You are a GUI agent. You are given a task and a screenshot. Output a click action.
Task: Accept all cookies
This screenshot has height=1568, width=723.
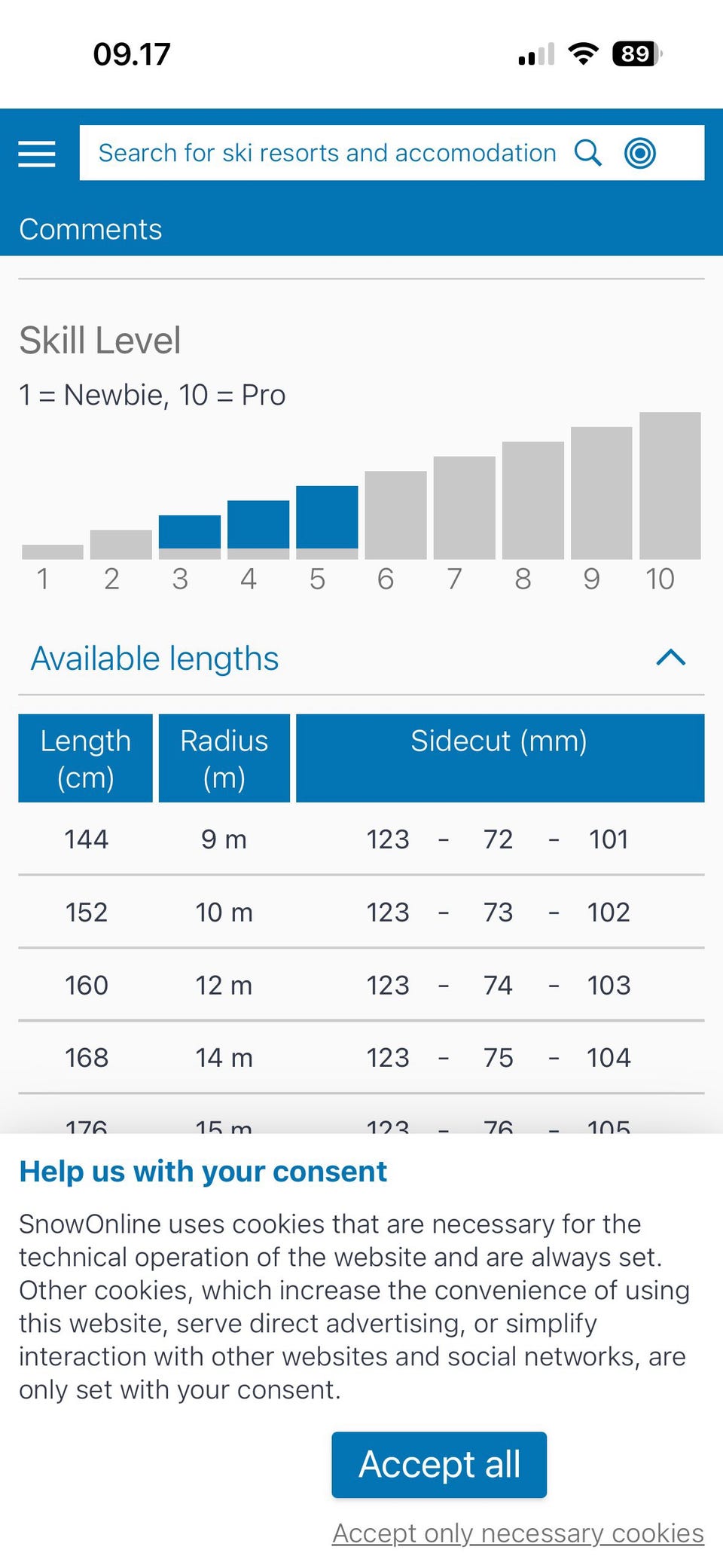tap(439, 1464)
